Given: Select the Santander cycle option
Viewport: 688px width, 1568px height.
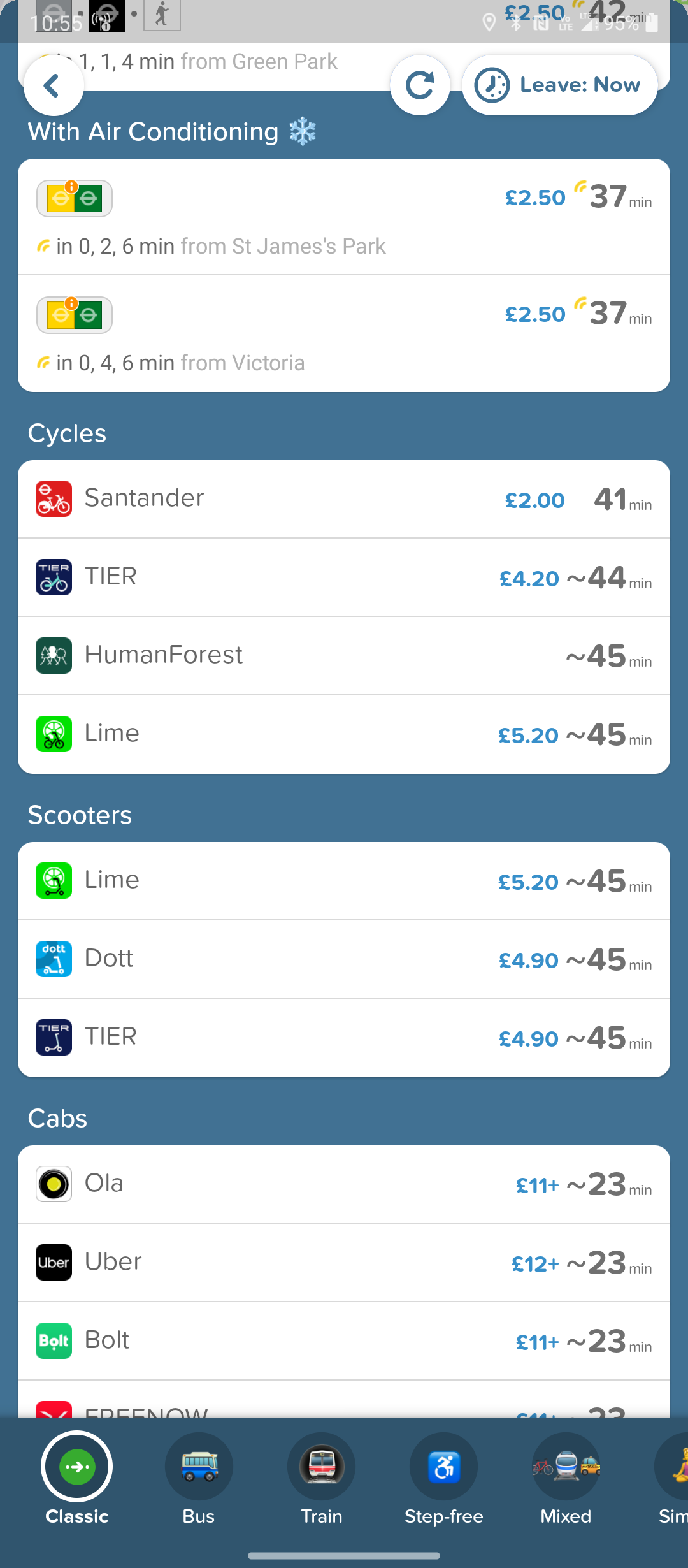Looking at the screenshot, I should (344, 499).
